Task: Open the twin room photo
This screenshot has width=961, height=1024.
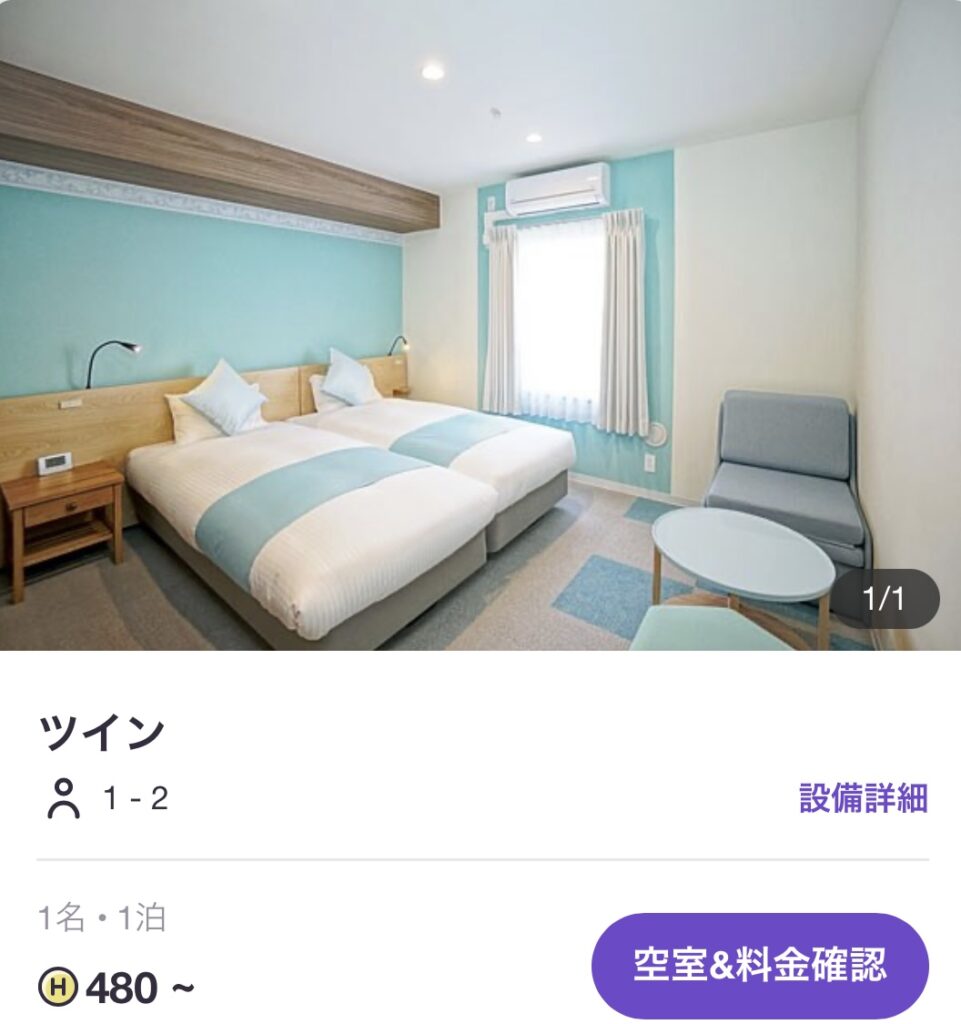Action: [480, 325]
